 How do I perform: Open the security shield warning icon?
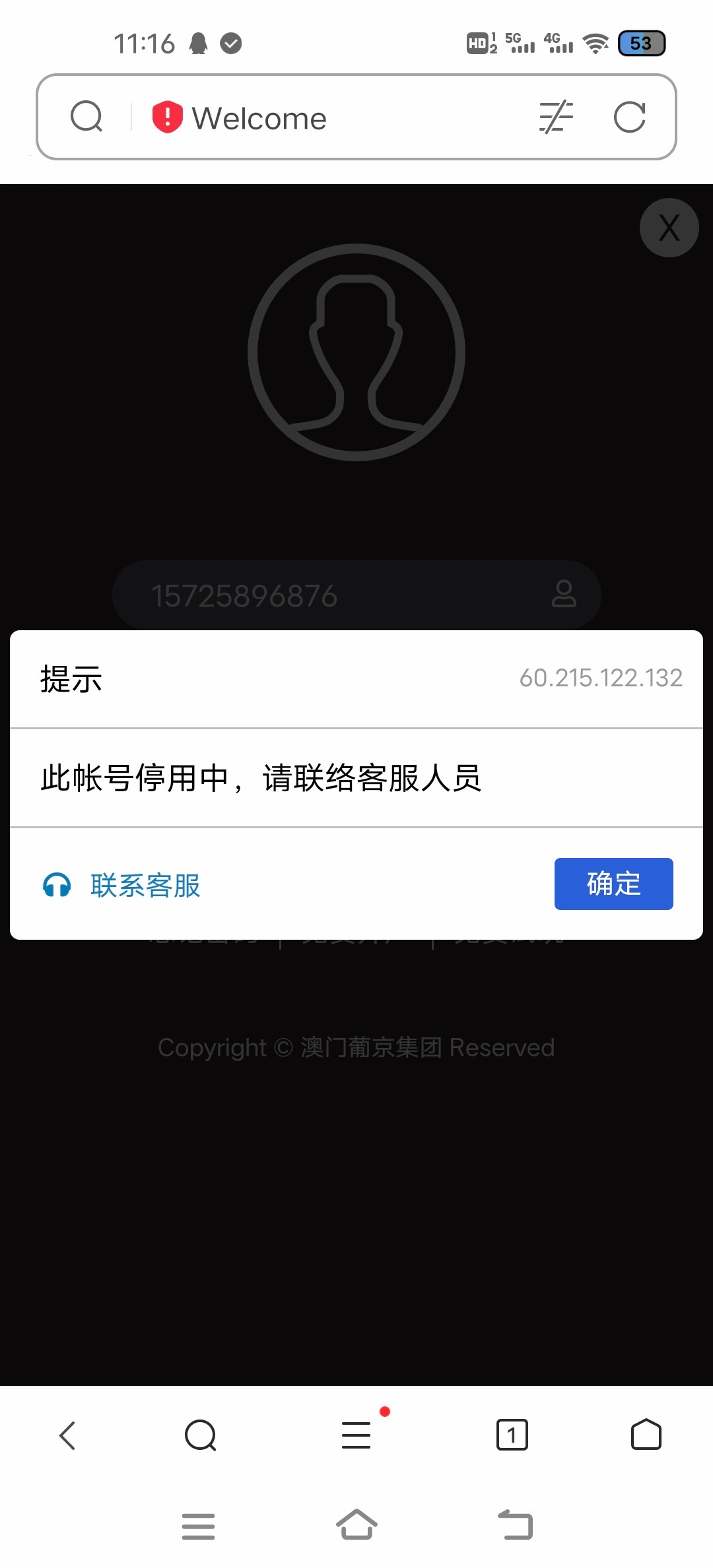click(x=167, y=117)
